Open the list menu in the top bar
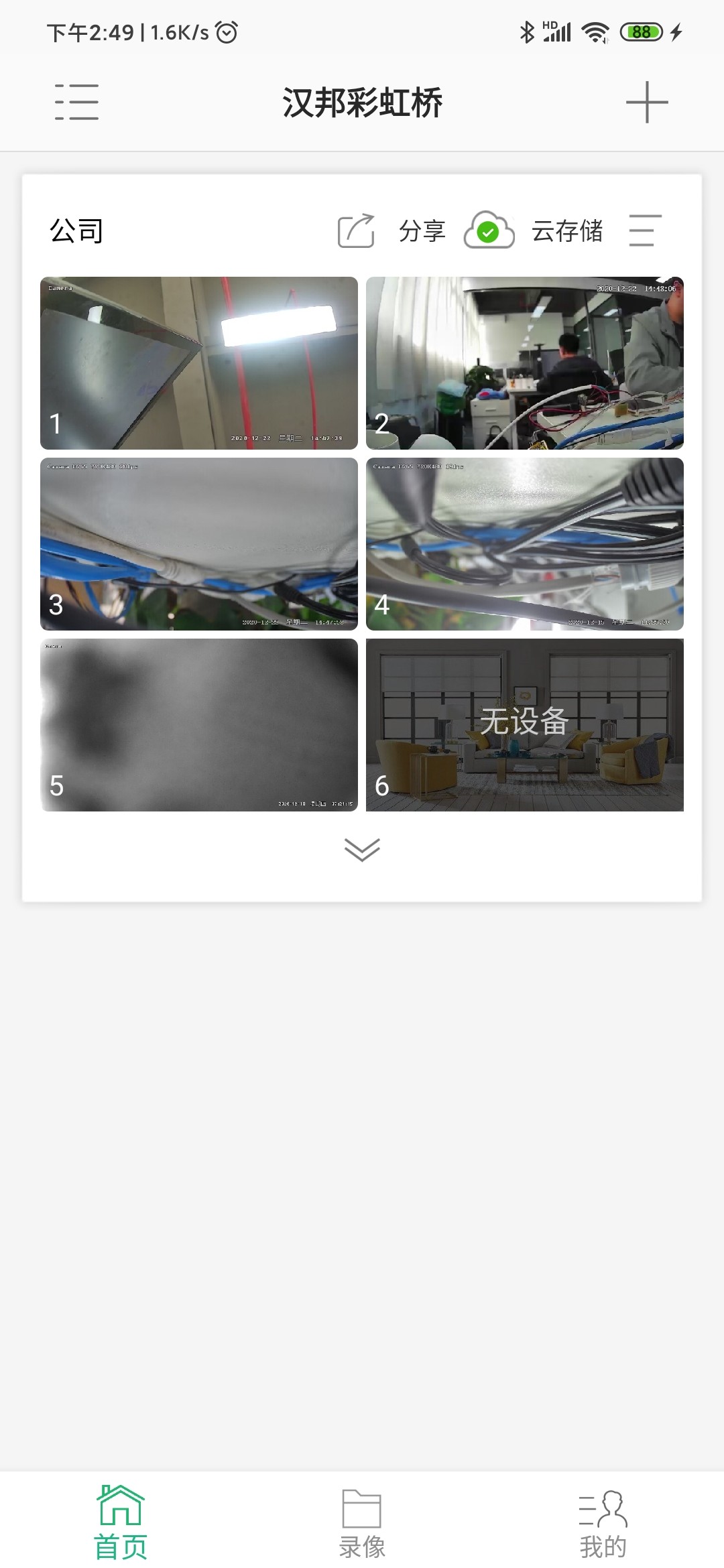This screenshot has height=1568, width=724. point(76,102)
